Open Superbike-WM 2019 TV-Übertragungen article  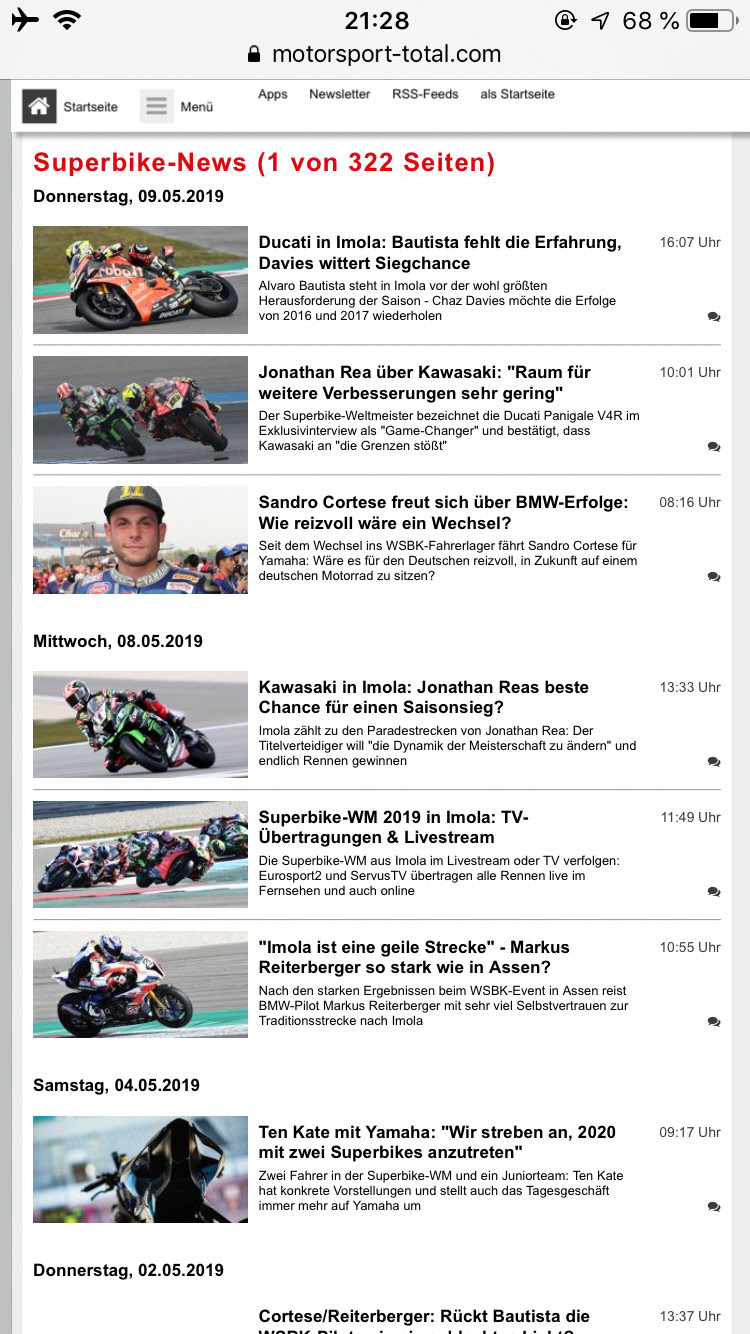click(x=394, y=828)
